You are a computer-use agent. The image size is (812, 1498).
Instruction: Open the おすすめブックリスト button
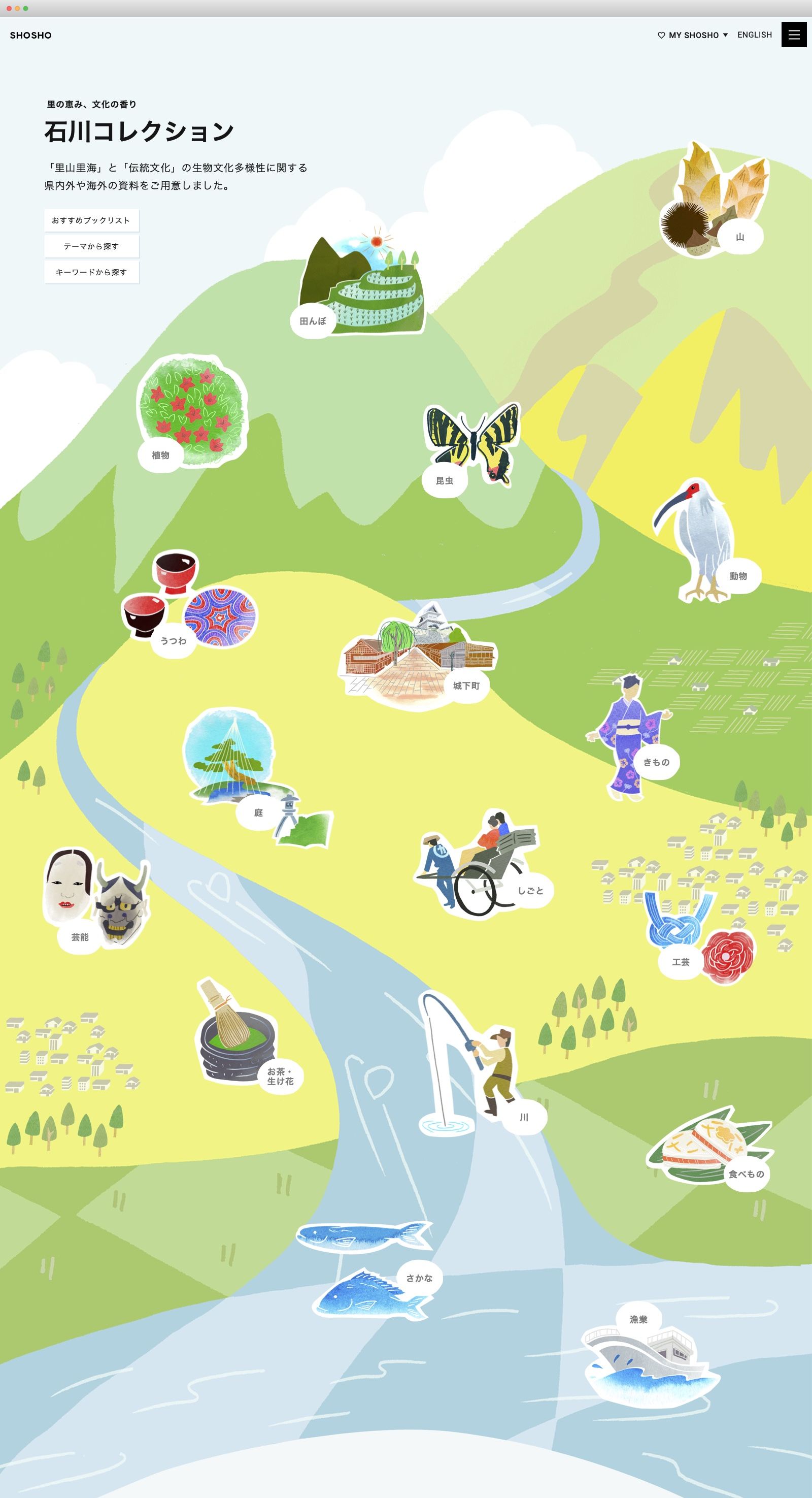click(91, 220)
